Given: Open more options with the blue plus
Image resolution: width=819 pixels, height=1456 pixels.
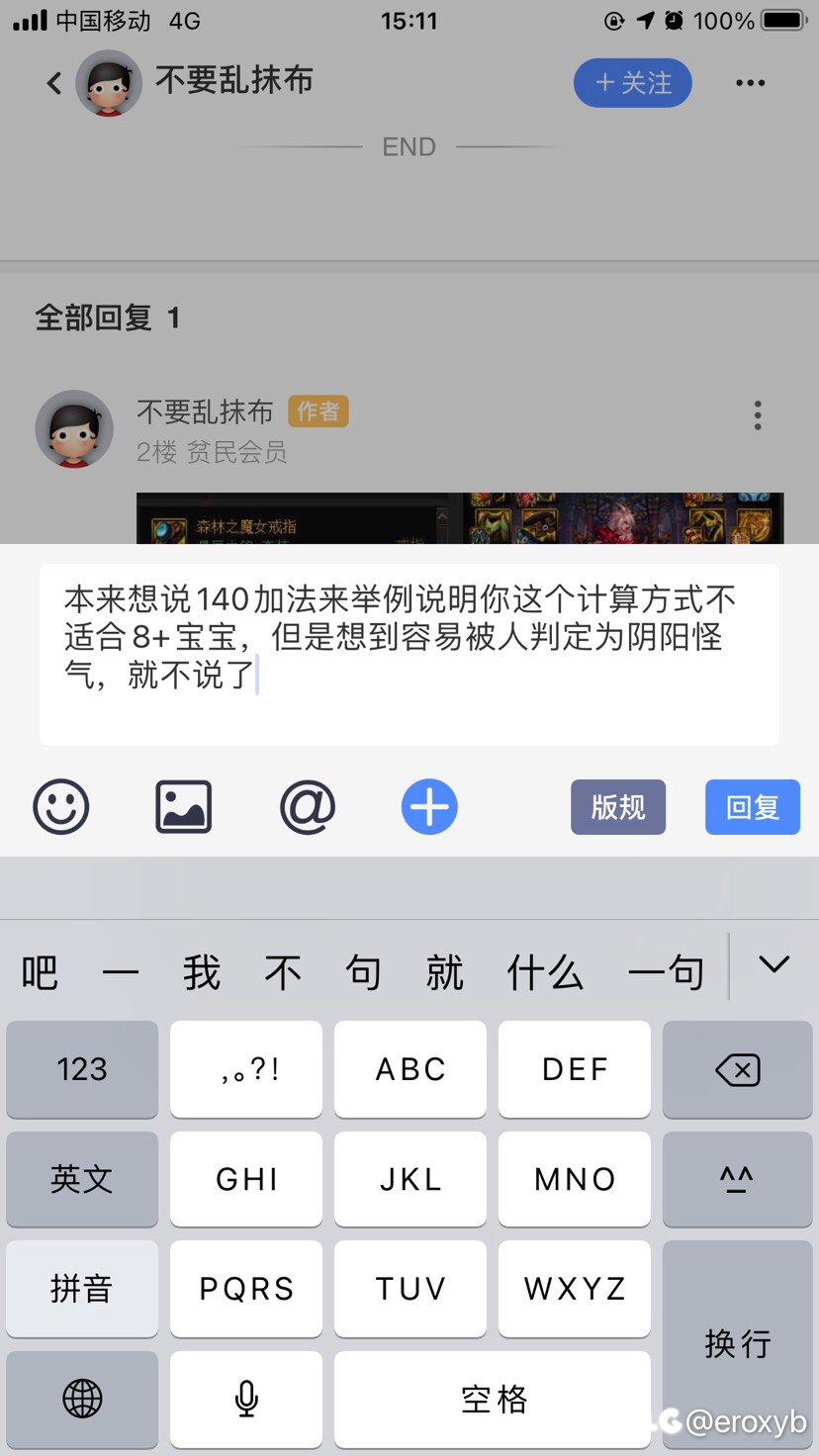Looking at the screenshot, I should point(429,807).
